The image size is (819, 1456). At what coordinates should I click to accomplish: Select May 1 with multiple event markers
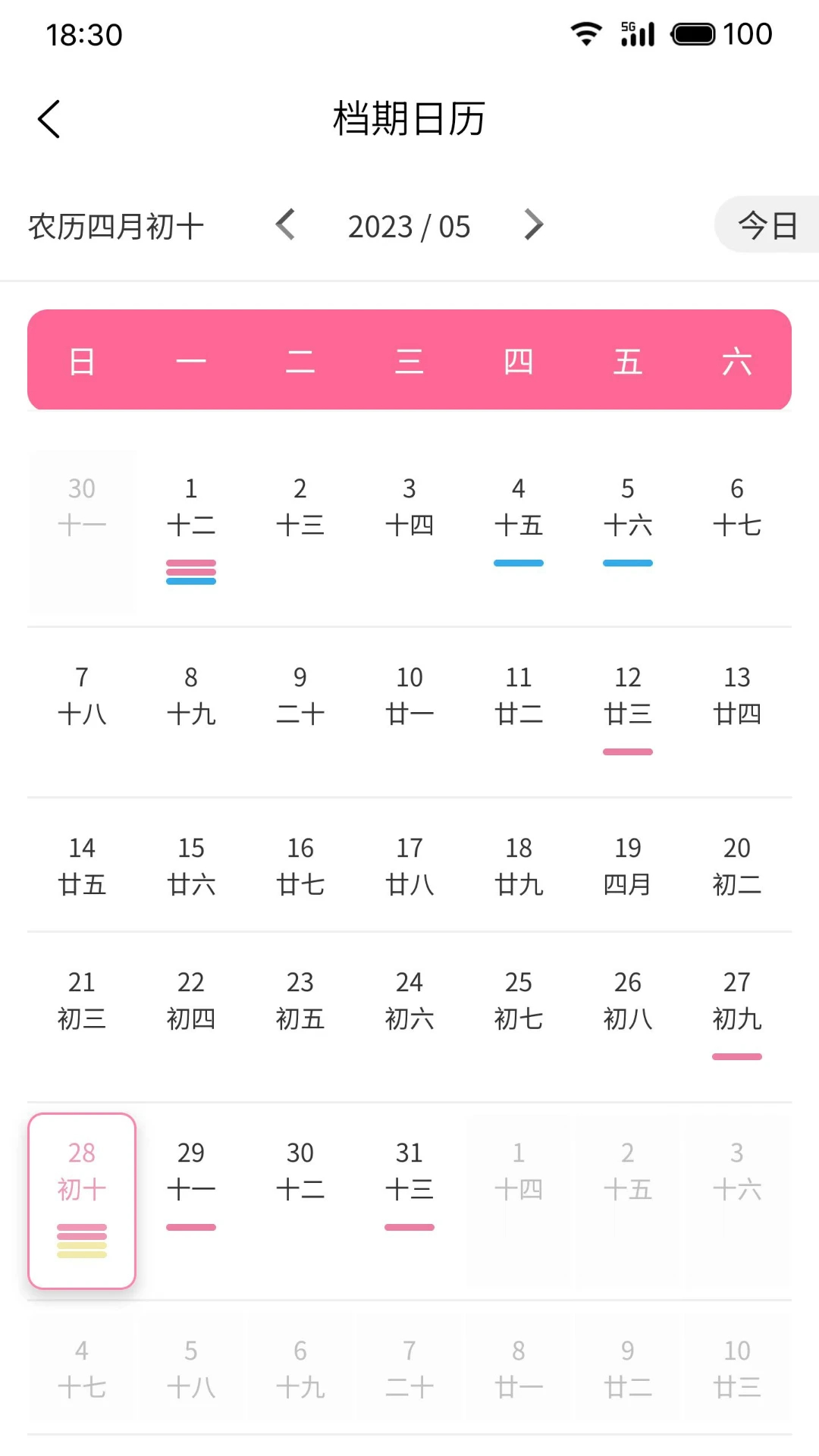[191, 523]
